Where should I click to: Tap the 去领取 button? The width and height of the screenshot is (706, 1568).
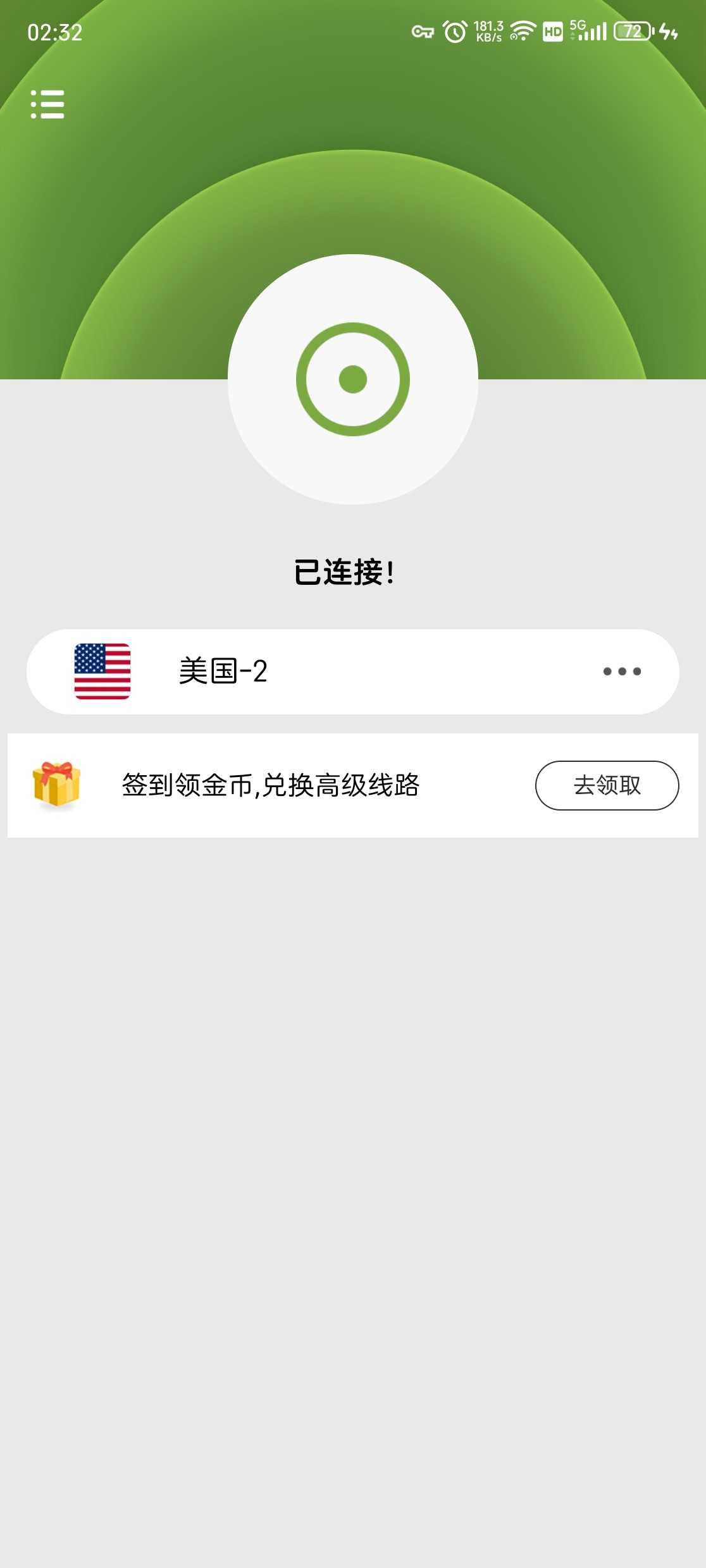pyautogui.click(x=607, y=785)
